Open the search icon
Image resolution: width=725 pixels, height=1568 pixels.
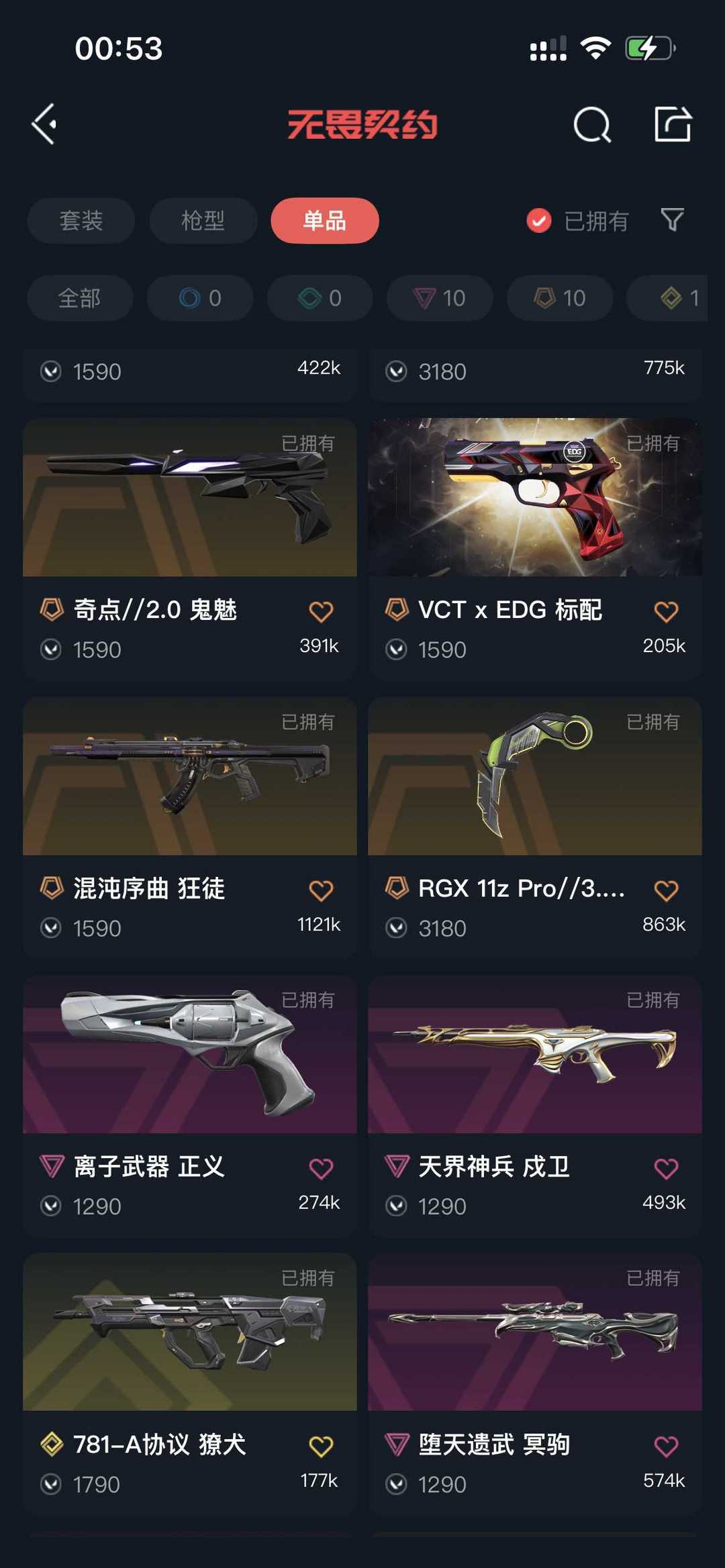(x=592, y=125)
